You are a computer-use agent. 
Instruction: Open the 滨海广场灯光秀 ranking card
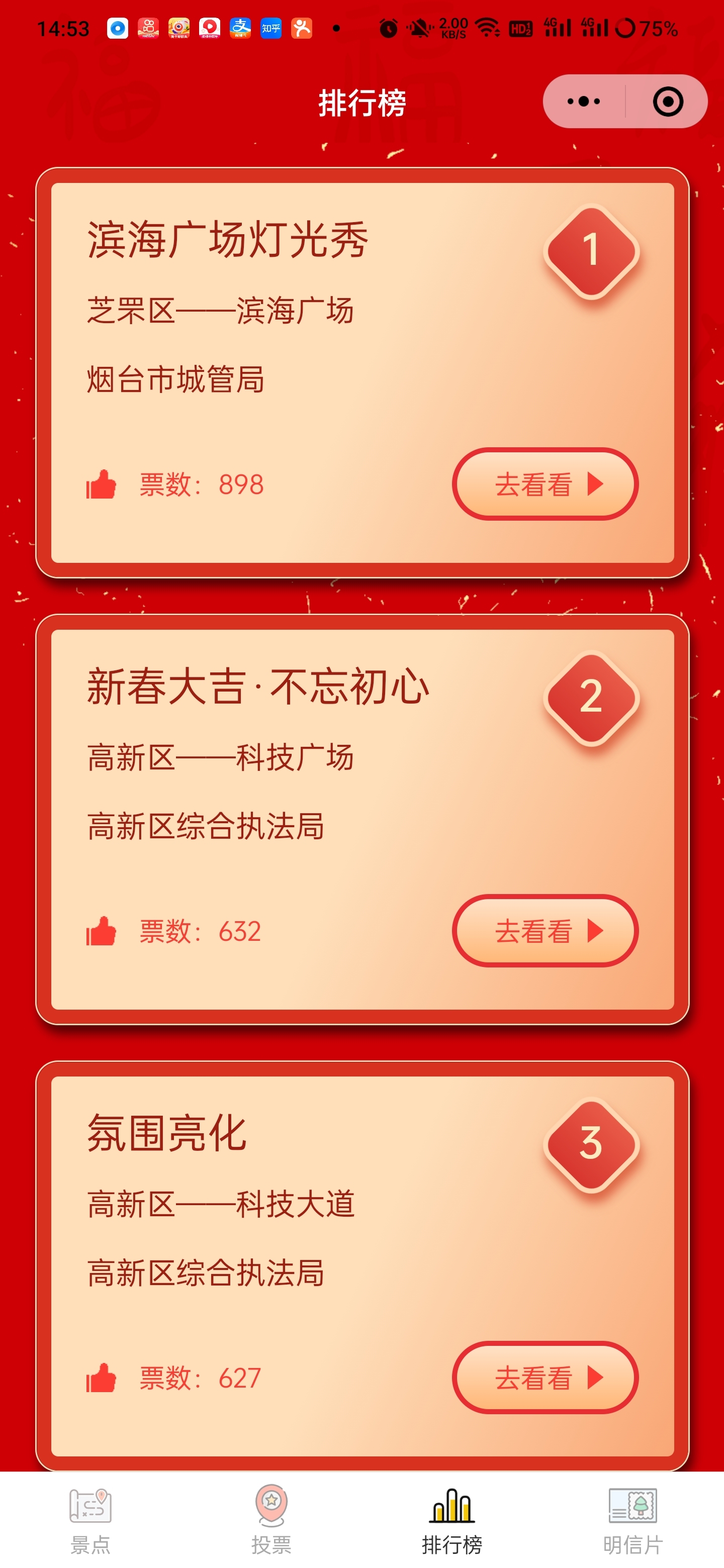coord(363,373)
